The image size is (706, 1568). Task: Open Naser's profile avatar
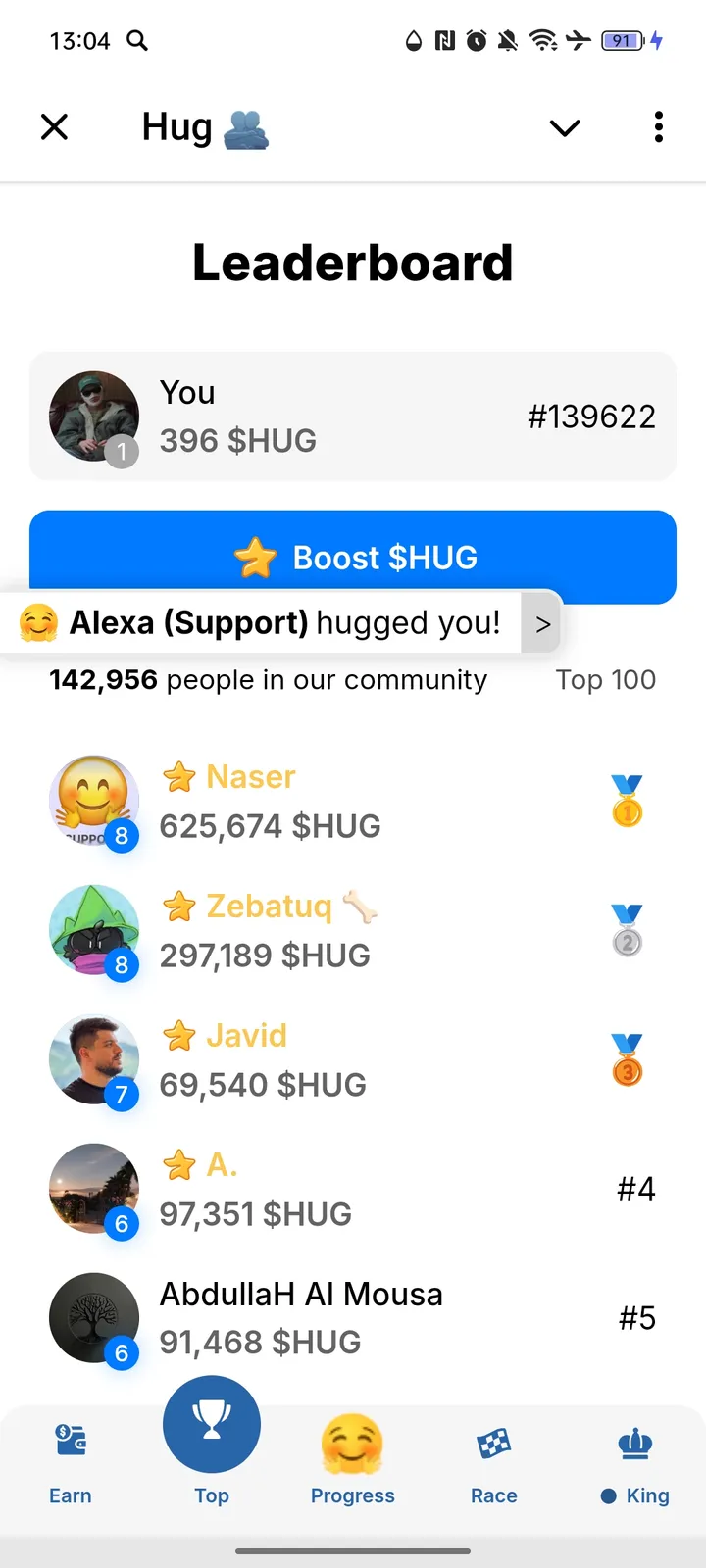tap(94, 799)
